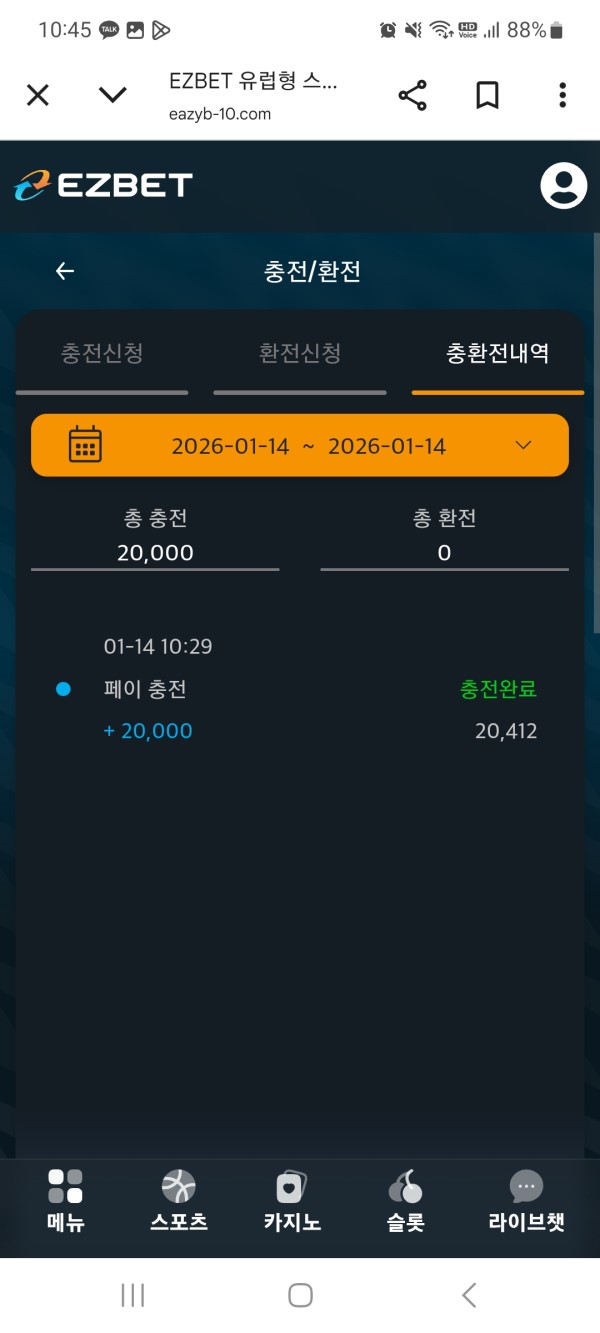
Task: Close the browser tab with the X
Action: (37, 95)
